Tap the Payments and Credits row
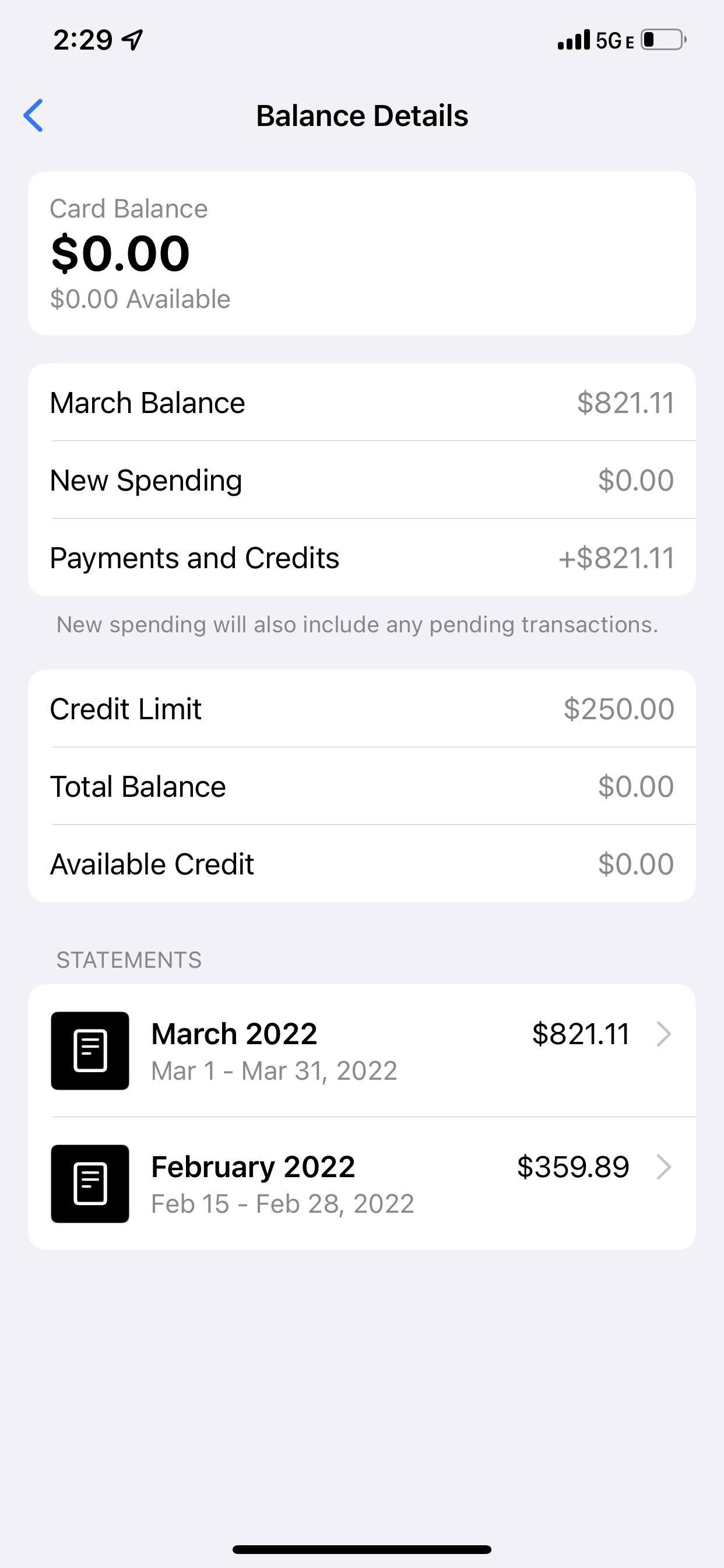This screenshot has height=1568, width=724. [x=362, y=558]
